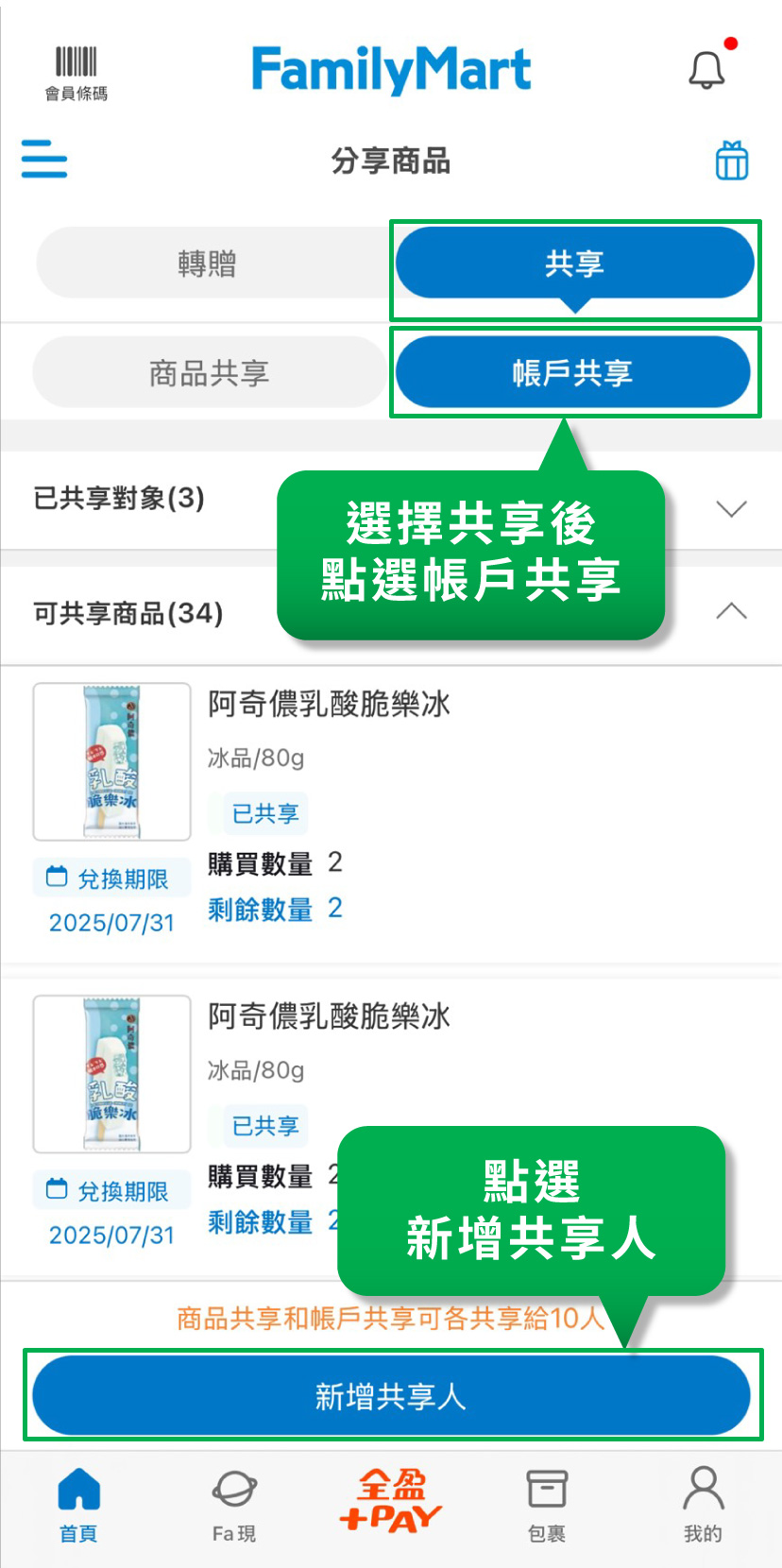Collapse the 可共享商品 section
Image resolution: width=782 pixels, height=1568 pixels.
pos(731,612)
